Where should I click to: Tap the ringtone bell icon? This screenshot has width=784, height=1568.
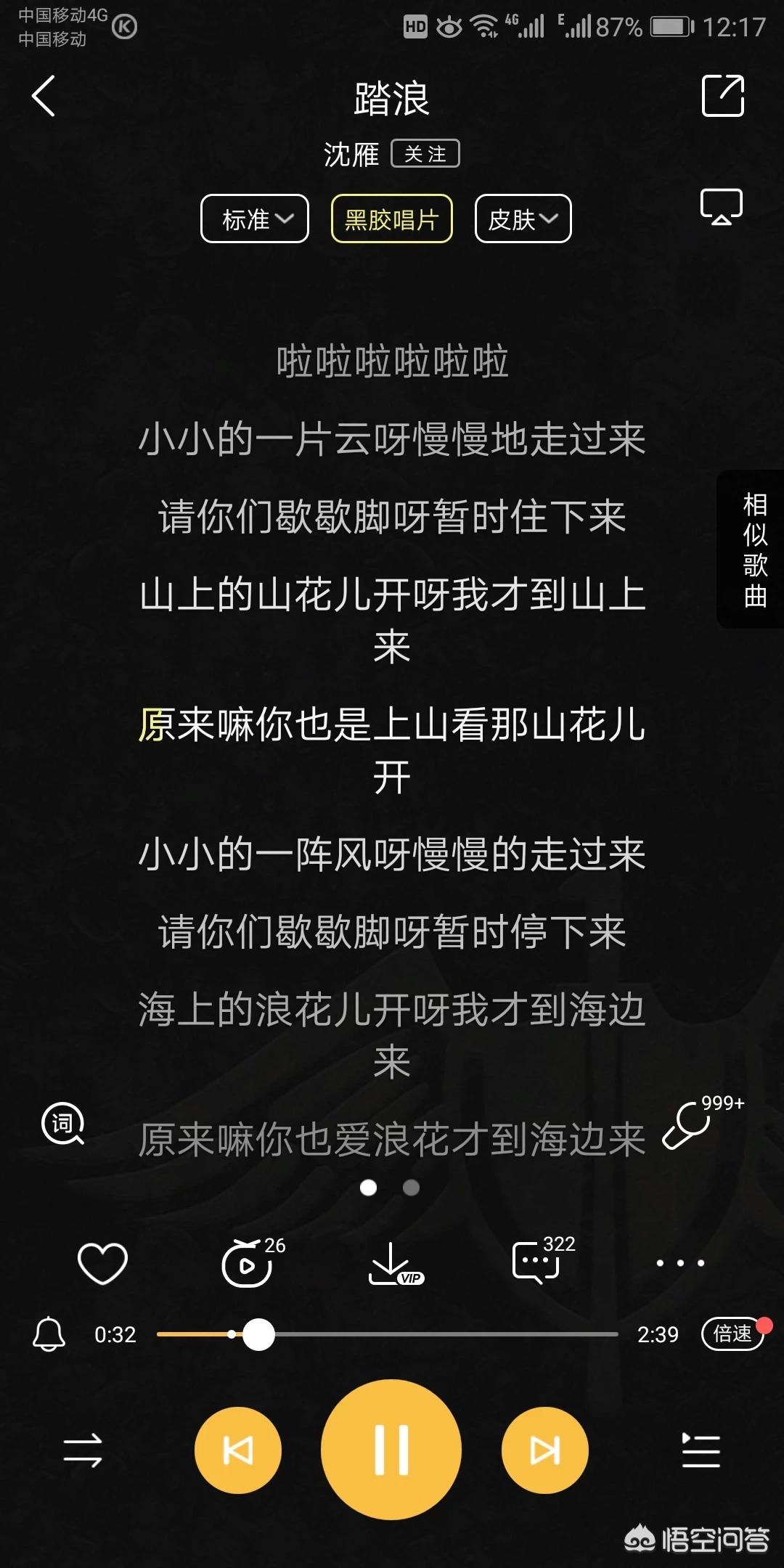(49, 1334)
